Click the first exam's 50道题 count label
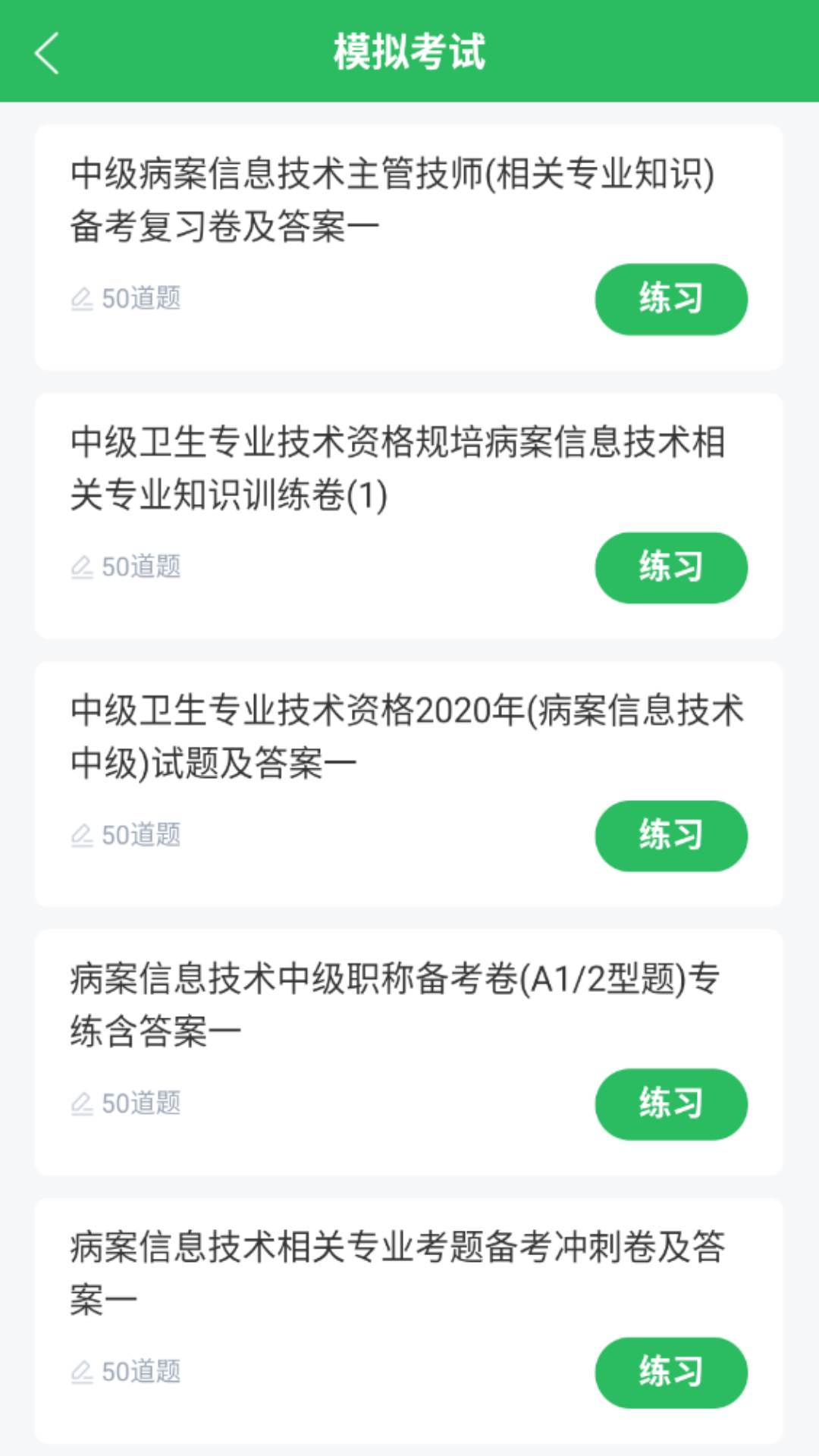The width and height of the screenshot is (819, 1456). 140,298
